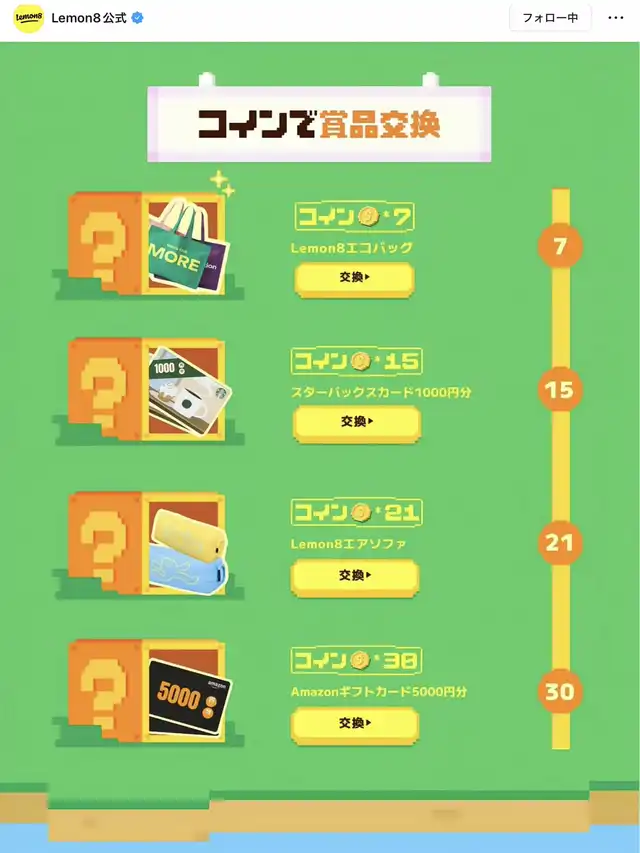The image size is (640, 853).
Task: Open the コインで賞品交換 post image
Action: click(x=320, y=447)
